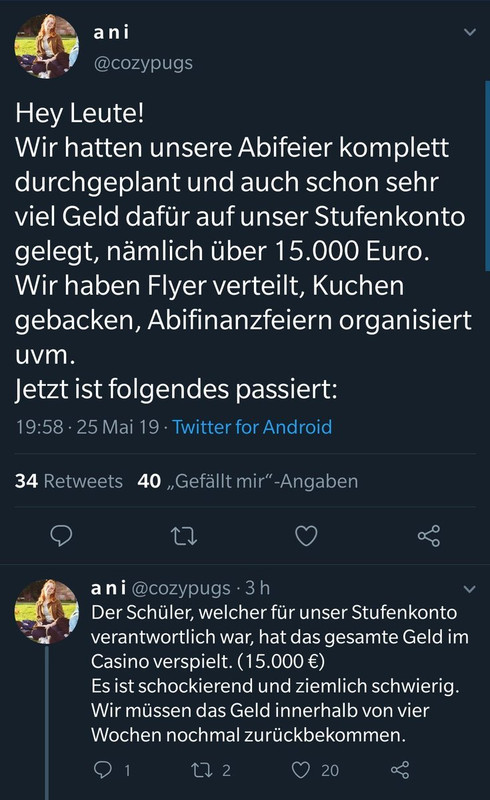Viewport: 490px width, 800px height.
Task: Share the reply tweet about the Casino
Action: coord(400,769)
